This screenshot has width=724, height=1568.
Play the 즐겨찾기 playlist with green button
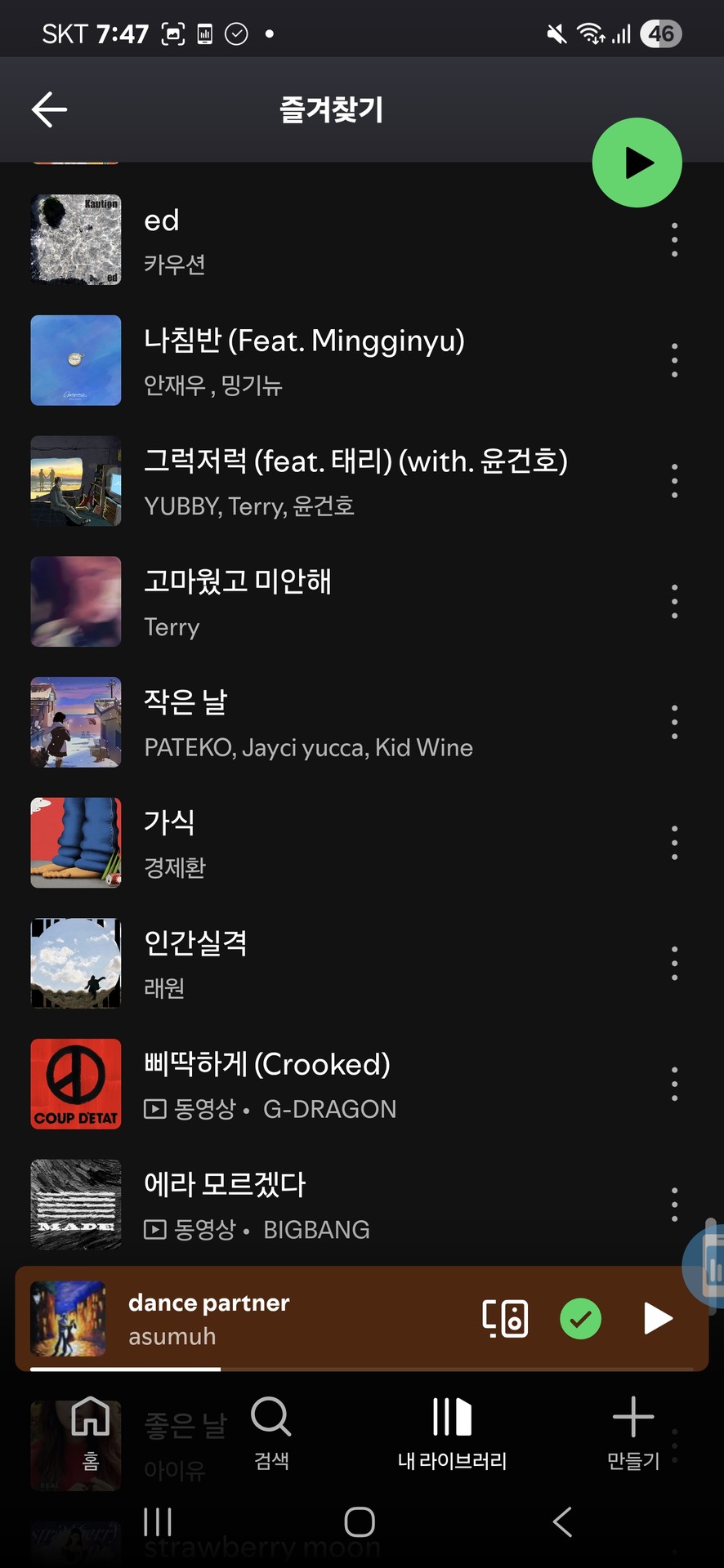[x=637, y=163]
